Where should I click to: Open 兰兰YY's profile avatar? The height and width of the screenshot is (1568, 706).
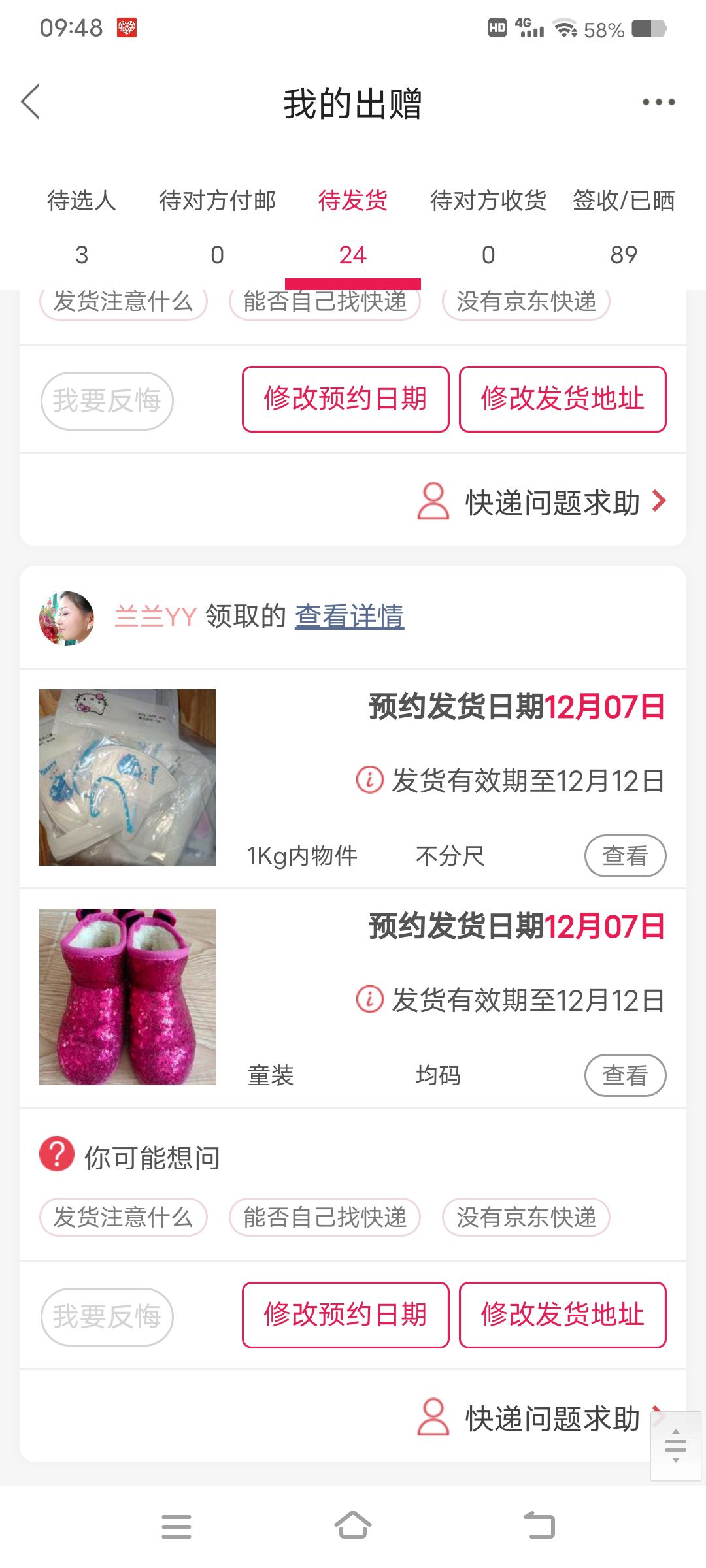coord(67,619)
